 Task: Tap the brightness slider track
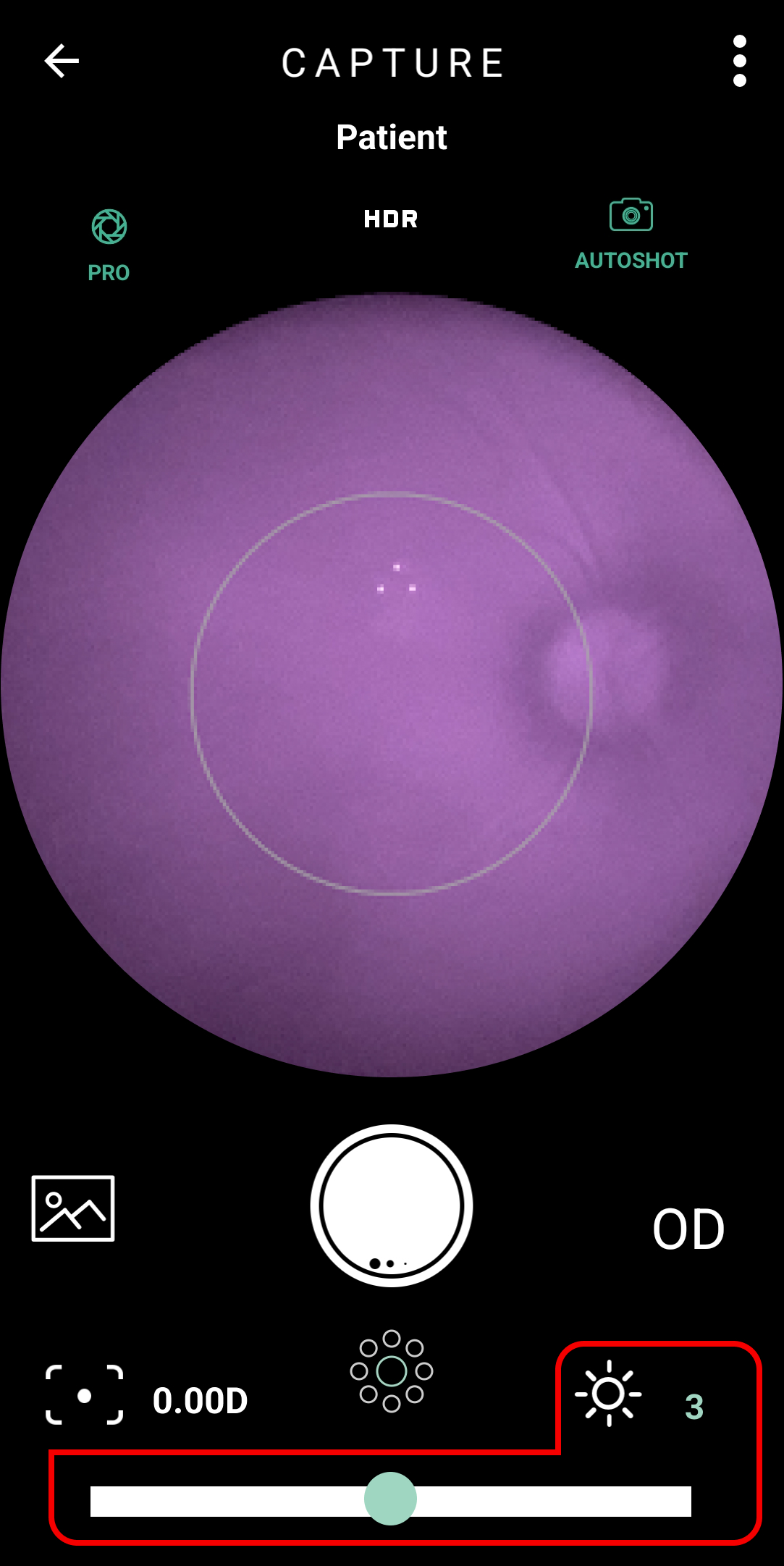(391, 1501)
